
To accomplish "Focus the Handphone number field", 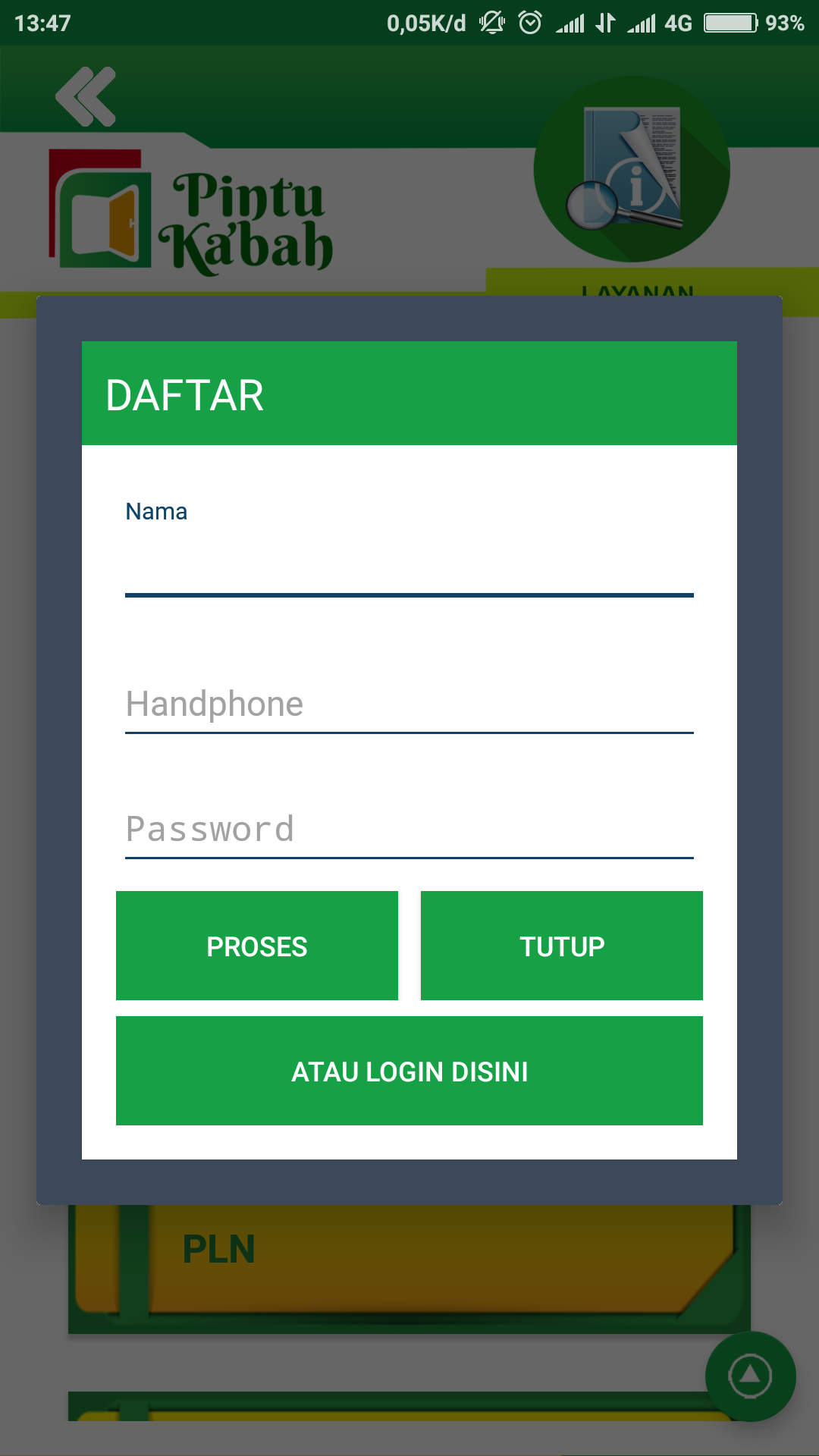I will [x=409, y=703].
